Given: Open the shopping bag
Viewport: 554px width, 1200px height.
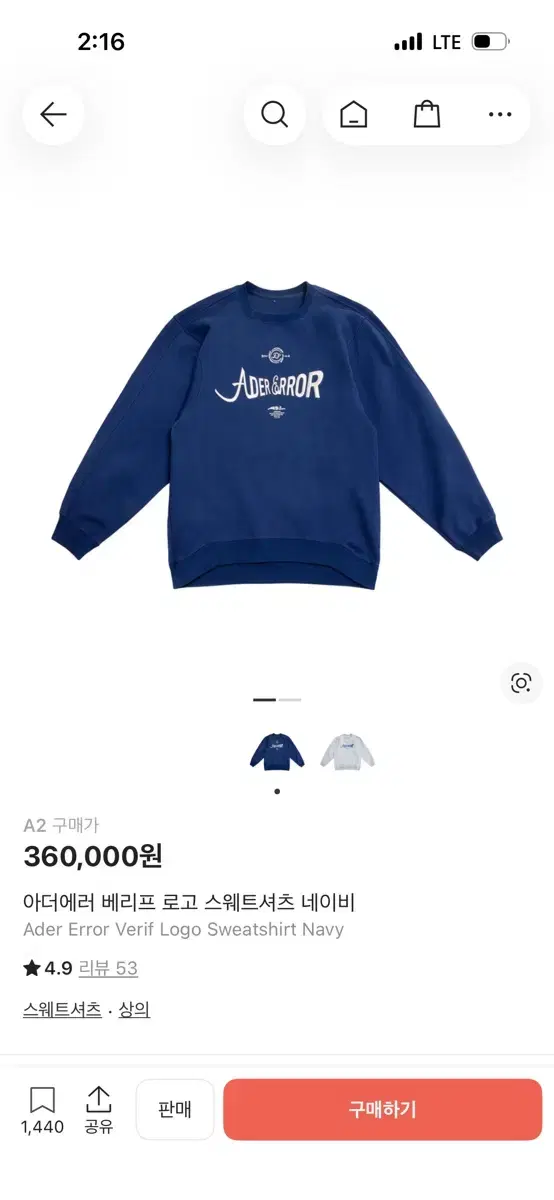Looking at the screenshot, I should 427,115.
